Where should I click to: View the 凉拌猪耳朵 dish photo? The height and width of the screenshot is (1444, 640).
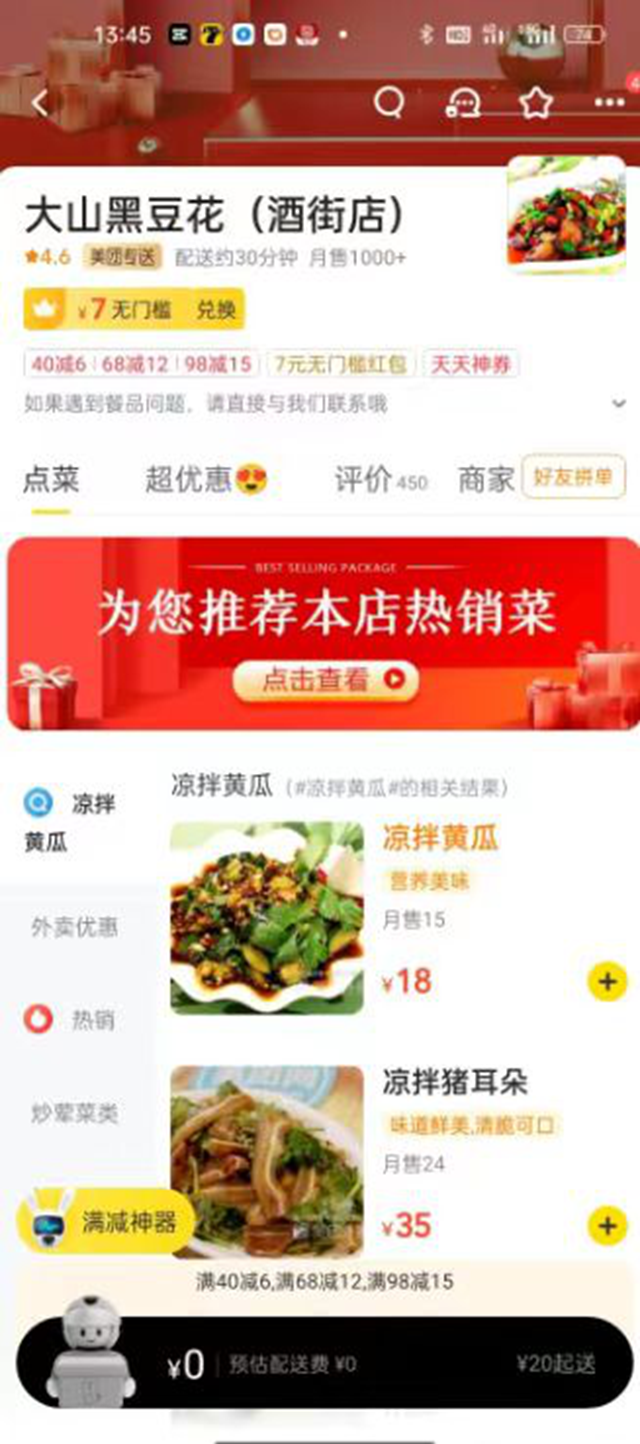click(x=267, y=1160)
